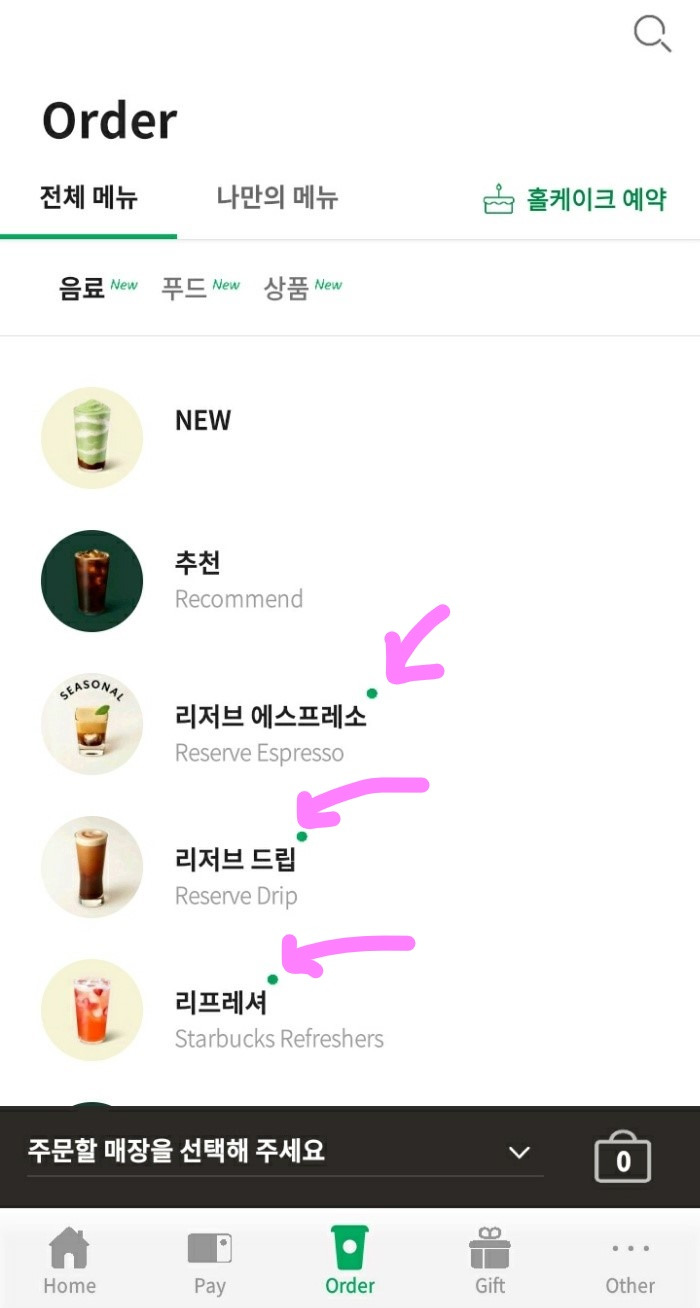
Task: Switch to the 상품 category
Action: [287, 289]
